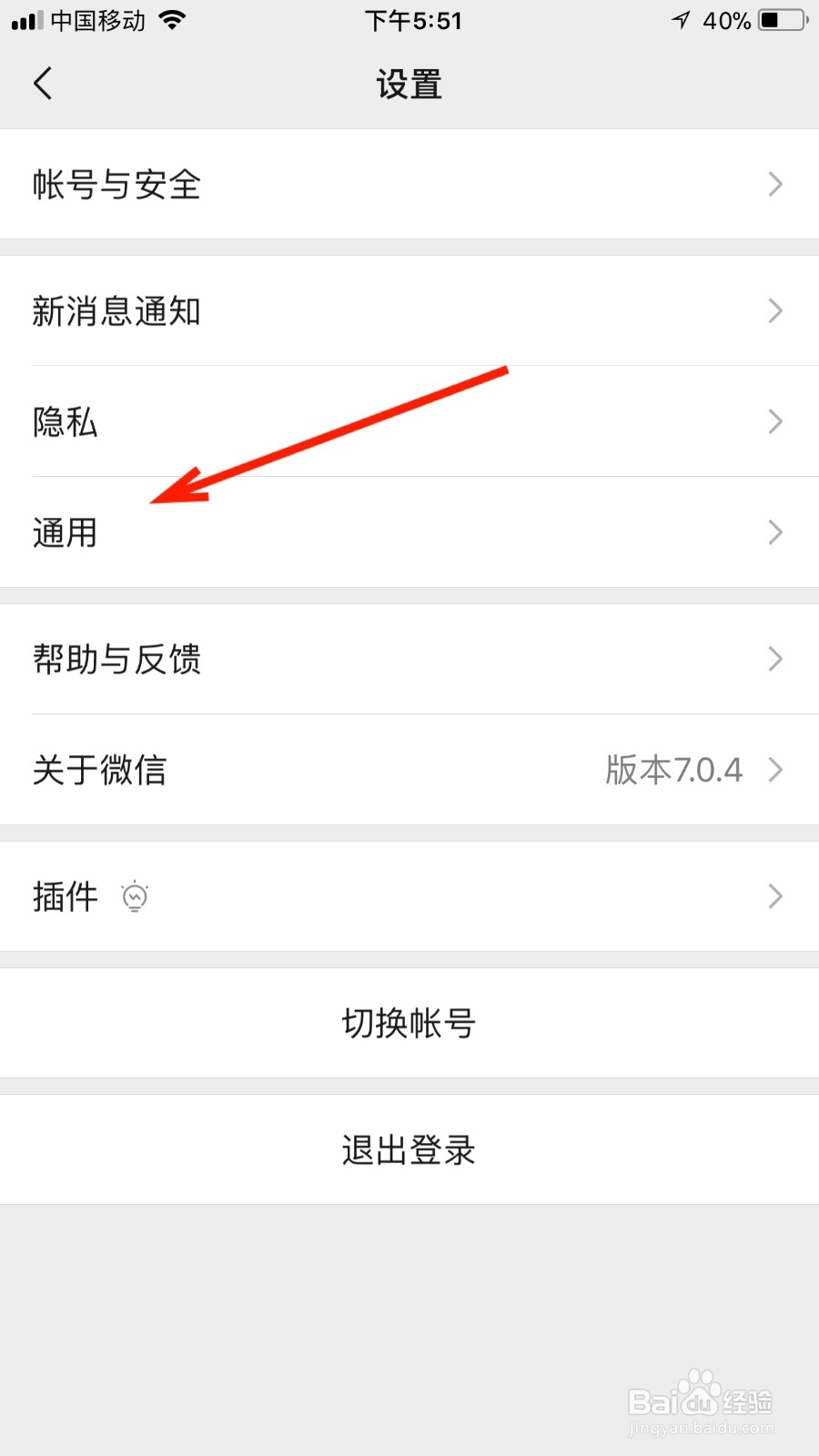Click the lightbulb icon next to 插件
Image resolution: width=819 pixels, height=1456 pixels.
click(x=135, y=896)
